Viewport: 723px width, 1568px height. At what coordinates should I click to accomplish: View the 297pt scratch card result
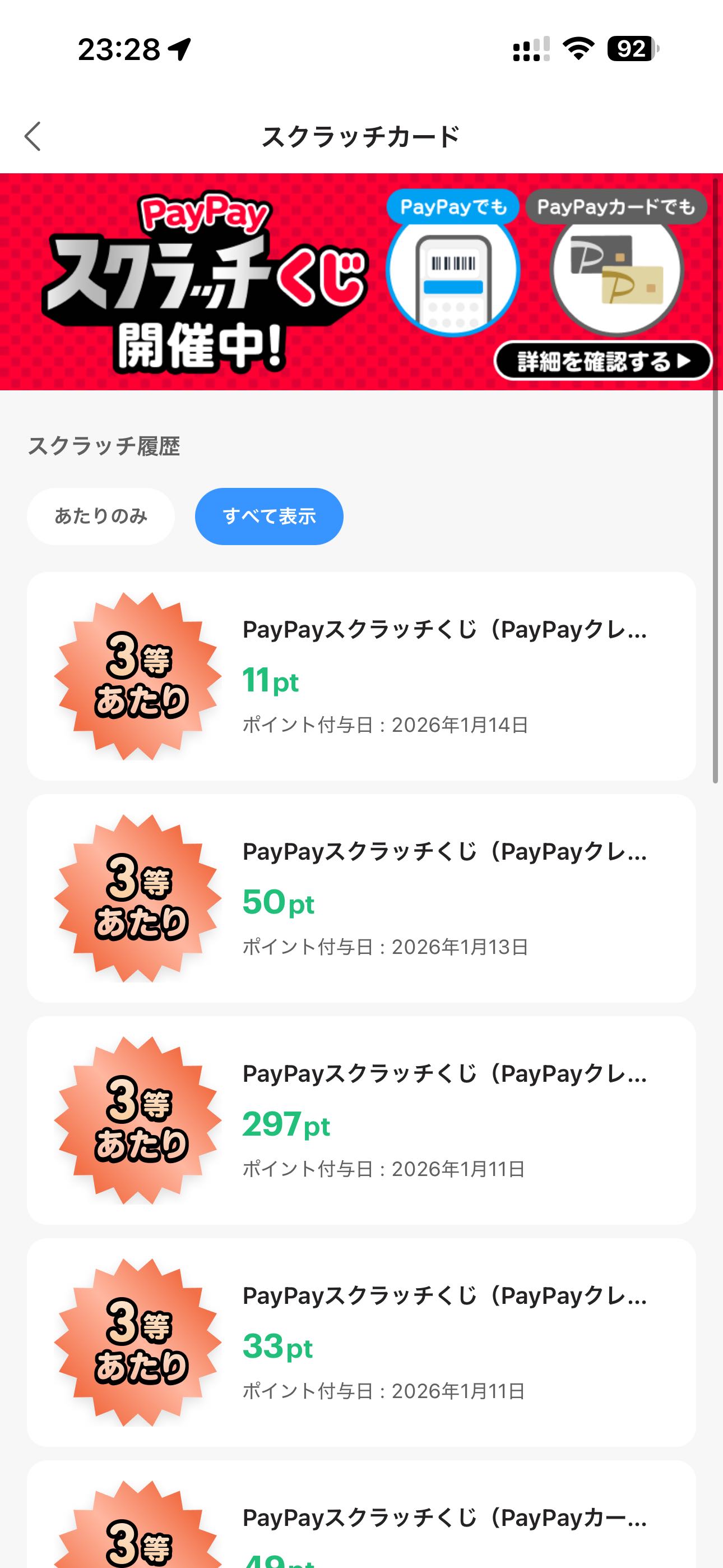coord(361,1120)
